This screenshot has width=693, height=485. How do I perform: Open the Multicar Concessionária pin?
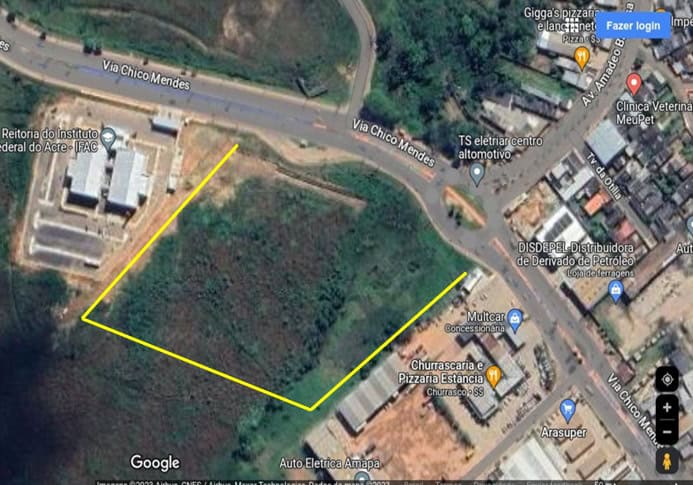click(x=515, y=320)
